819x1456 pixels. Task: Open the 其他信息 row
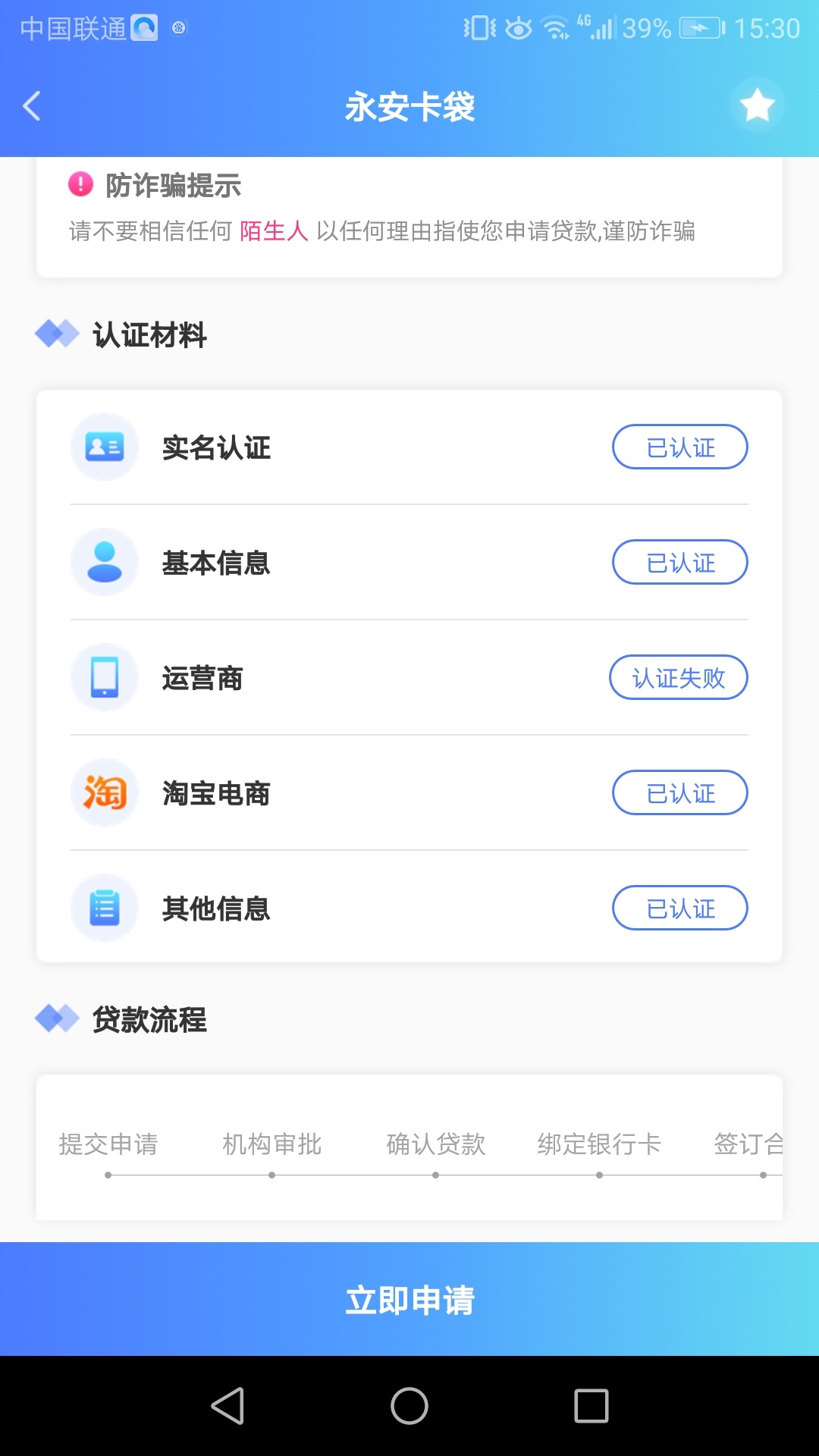pos(409,908)
